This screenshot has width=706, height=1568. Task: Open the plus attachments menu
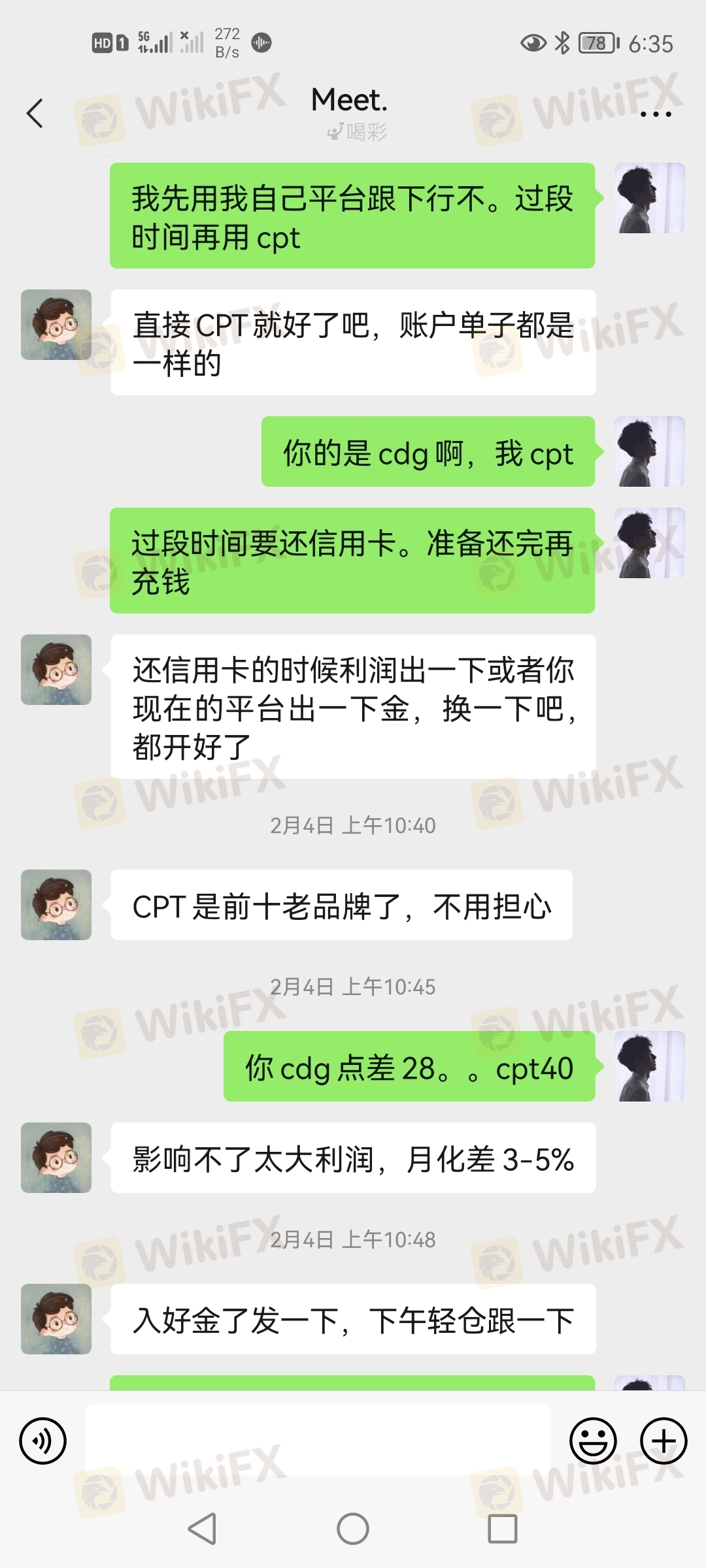(x=663, y=1441)
